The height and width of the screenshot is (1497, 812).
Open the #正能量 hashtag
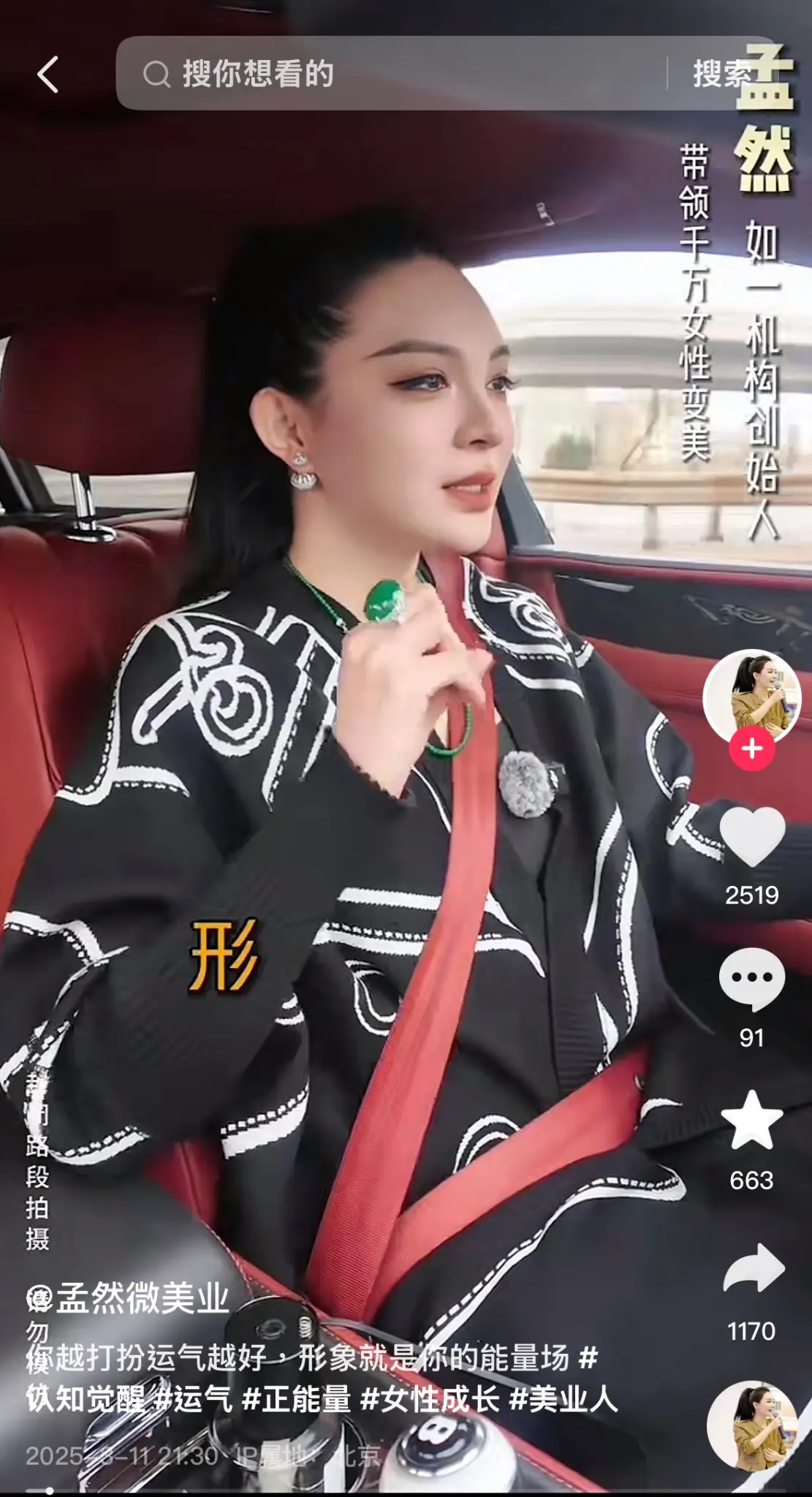pos(296,1399)
